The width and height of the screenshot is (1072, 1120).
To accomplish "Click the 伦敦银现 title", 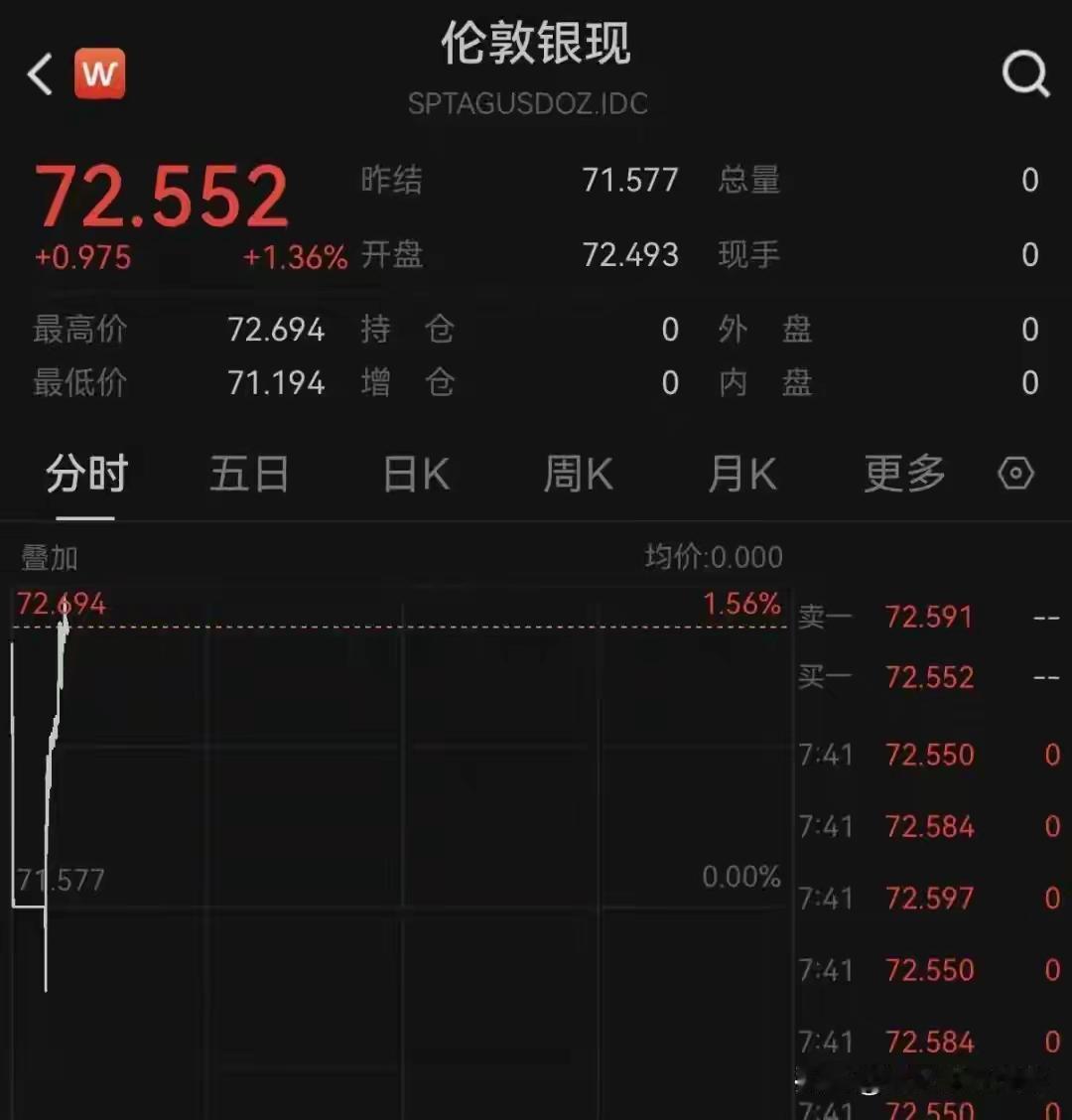I will click(x=535, y=46).
